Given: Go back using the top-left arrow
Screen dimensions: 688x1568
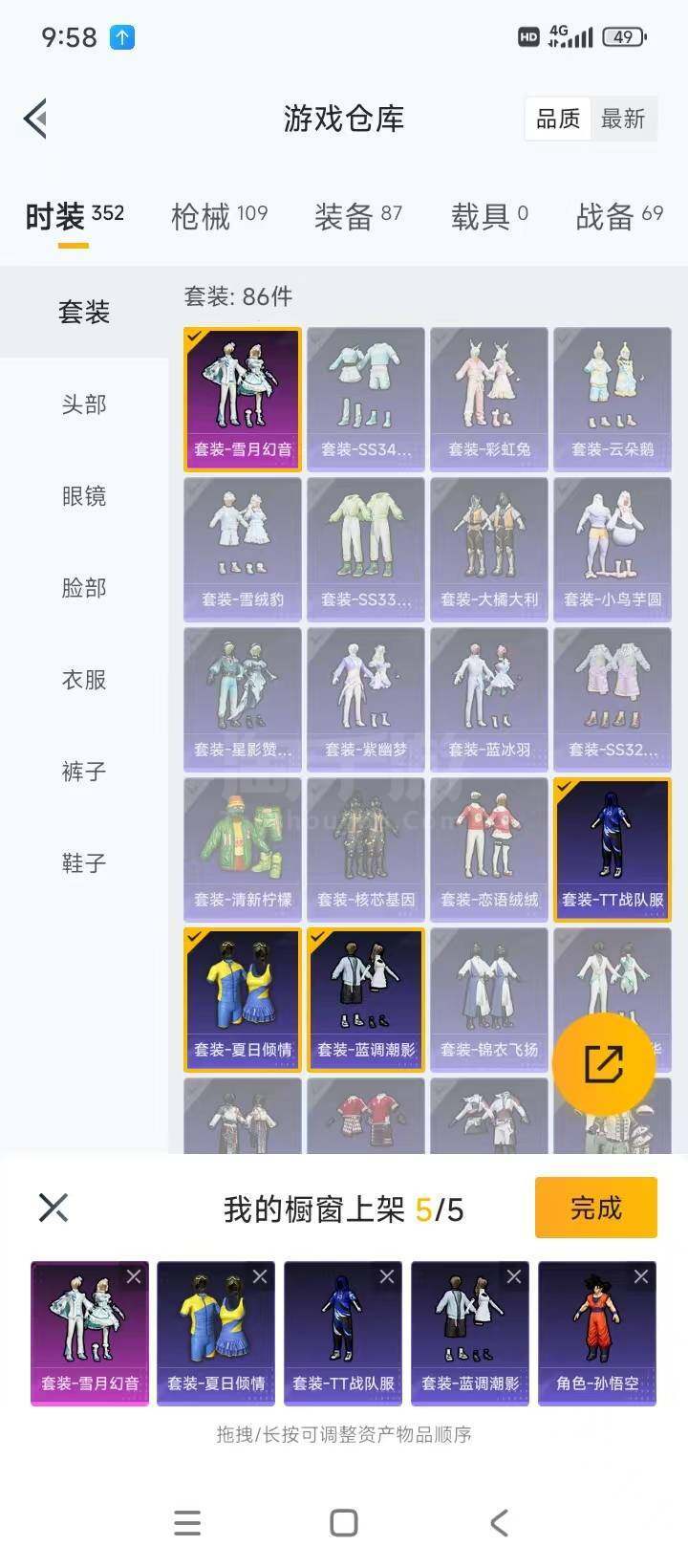Looking at the screenshot, I should coord(36,120).
